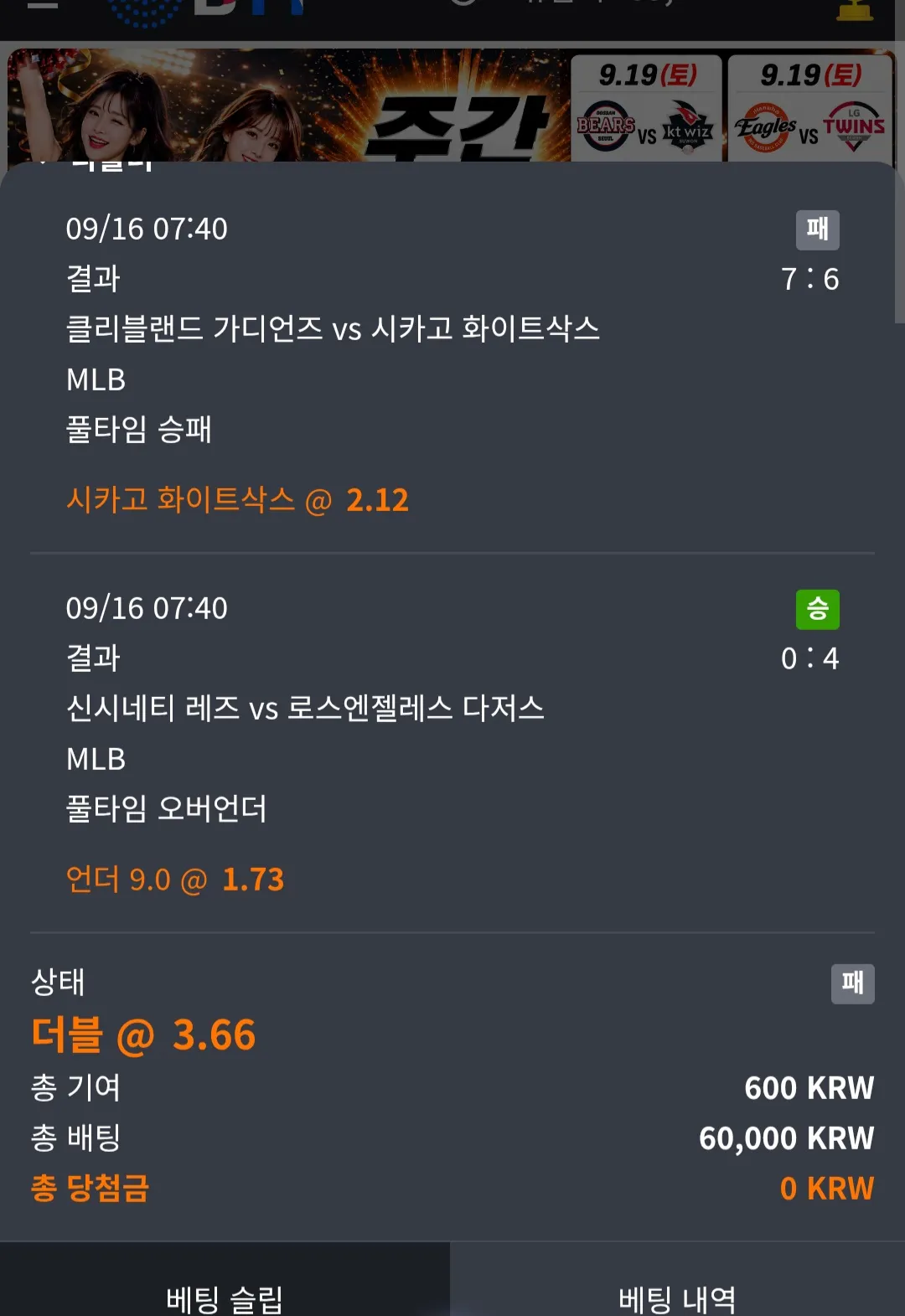Open the 주간 promotional banner
Screen dimensions: 905x1316
[x=451, y=106]
